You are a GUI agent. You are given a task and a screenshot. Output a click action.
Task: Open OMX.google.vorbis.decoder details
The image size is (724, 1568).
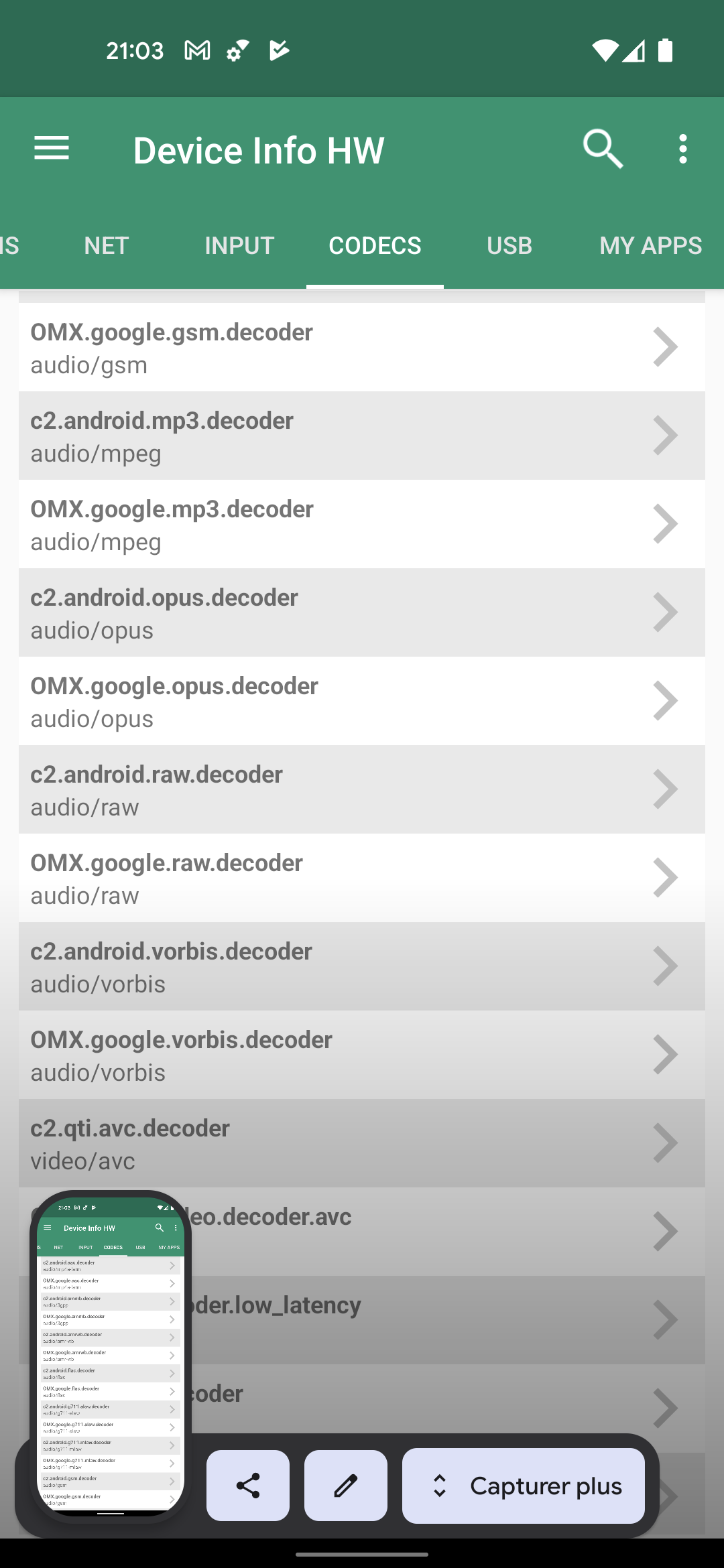(x=362, y=1055)
